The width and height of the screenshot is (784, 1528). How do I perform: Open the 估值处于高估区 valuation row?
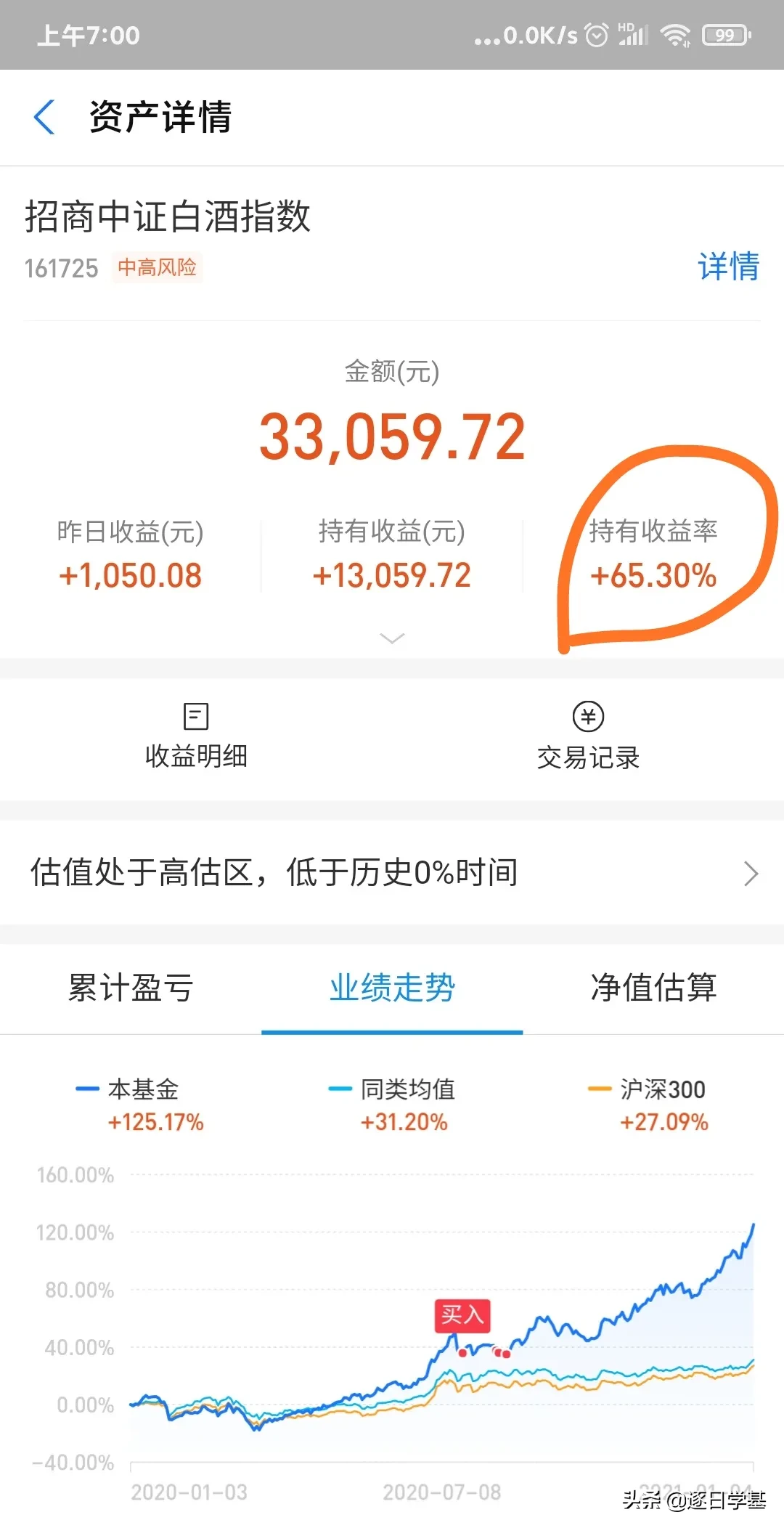click(392, 873)
